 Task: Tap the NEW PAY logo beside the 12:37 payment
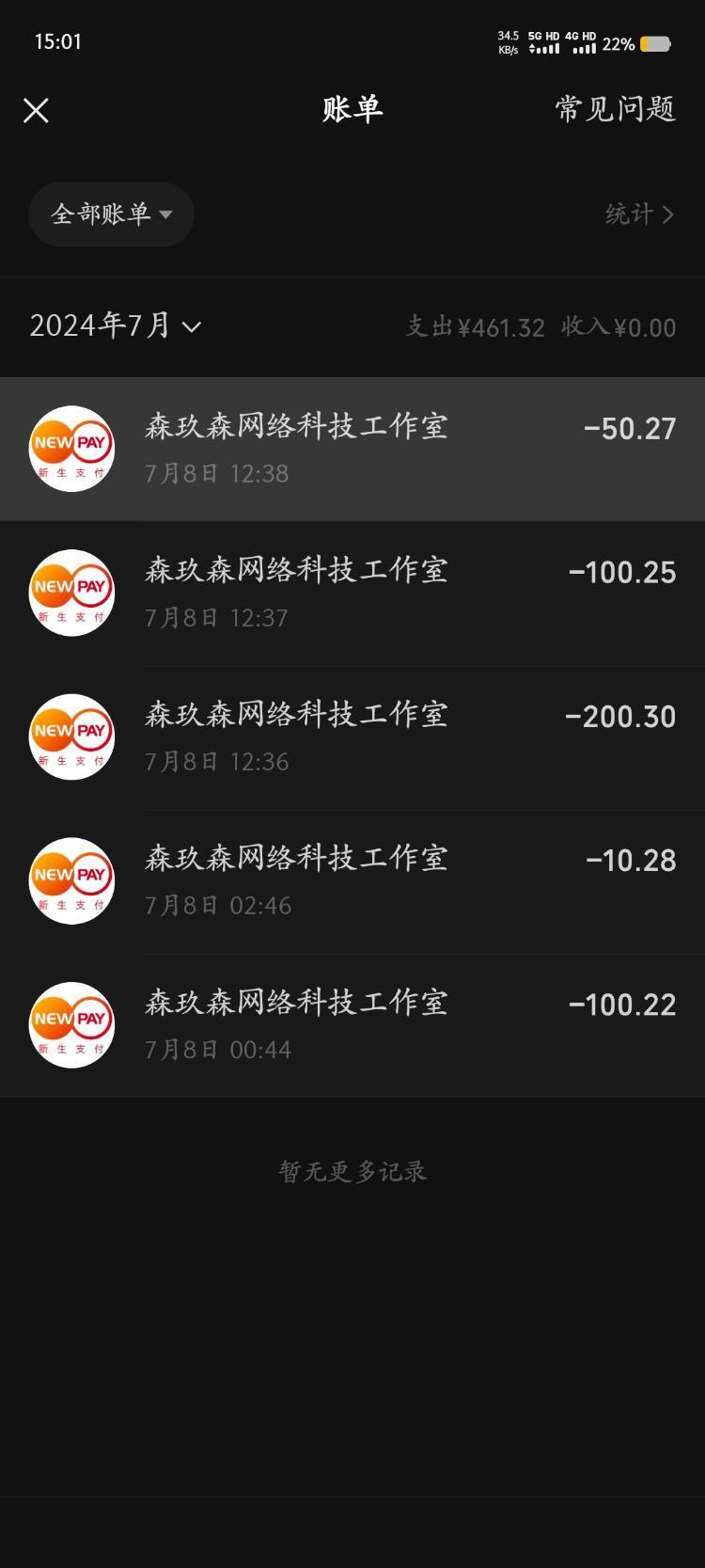tap(71, 592)
